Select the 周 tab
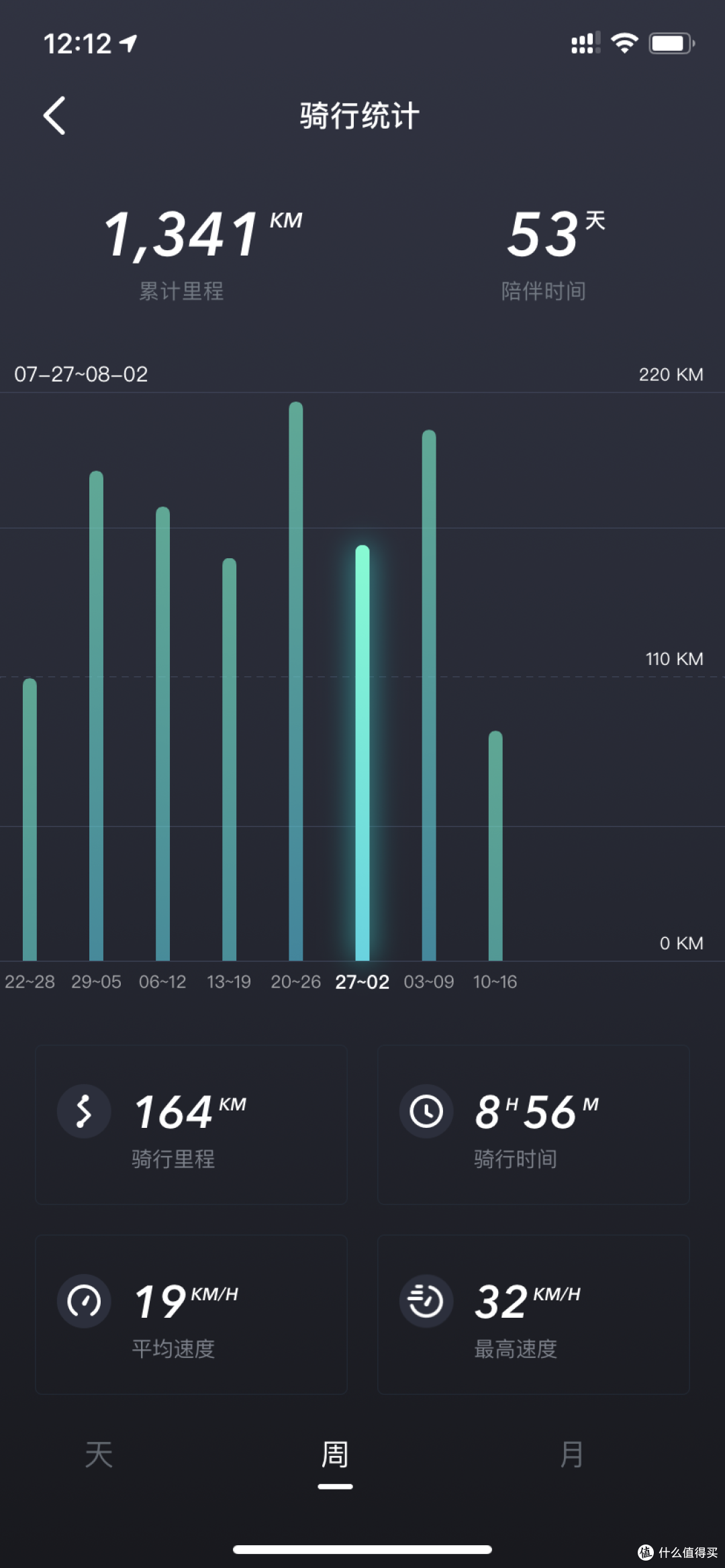The width and height of the screenshot is (725, 1568). click(335, 1455)
